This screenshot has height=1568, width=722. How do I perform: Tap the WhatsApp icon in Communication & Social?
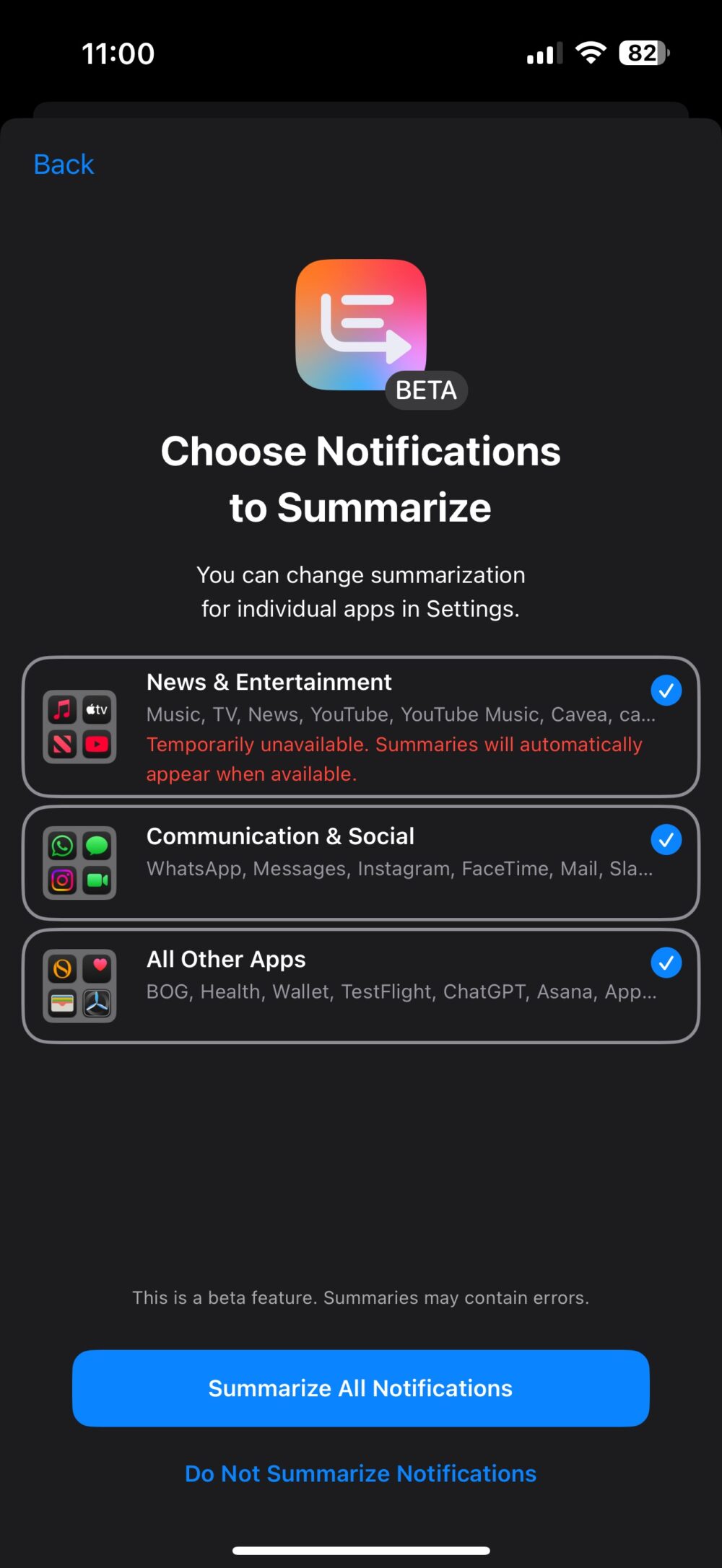pyautogui.click(x=62, y=846)
